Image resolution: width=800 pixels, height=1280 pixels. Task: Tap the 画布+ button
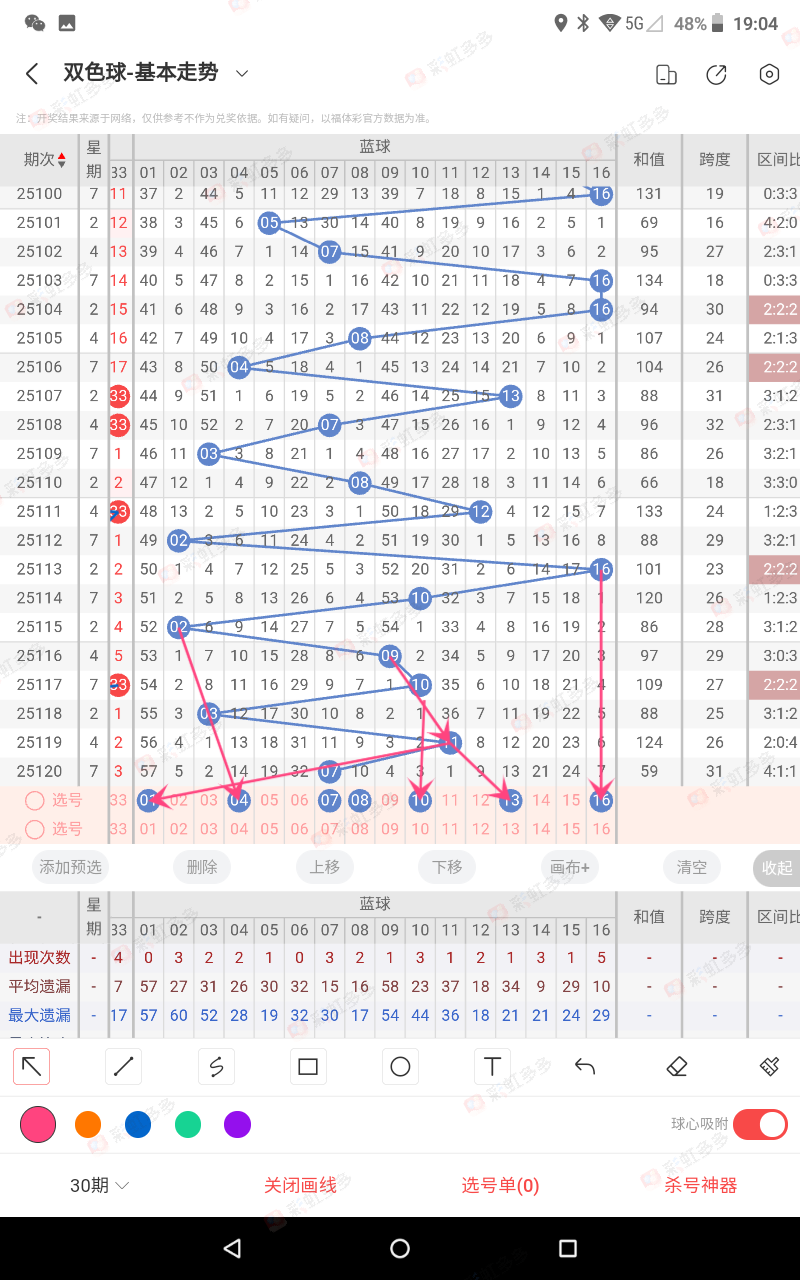(570, 867)
